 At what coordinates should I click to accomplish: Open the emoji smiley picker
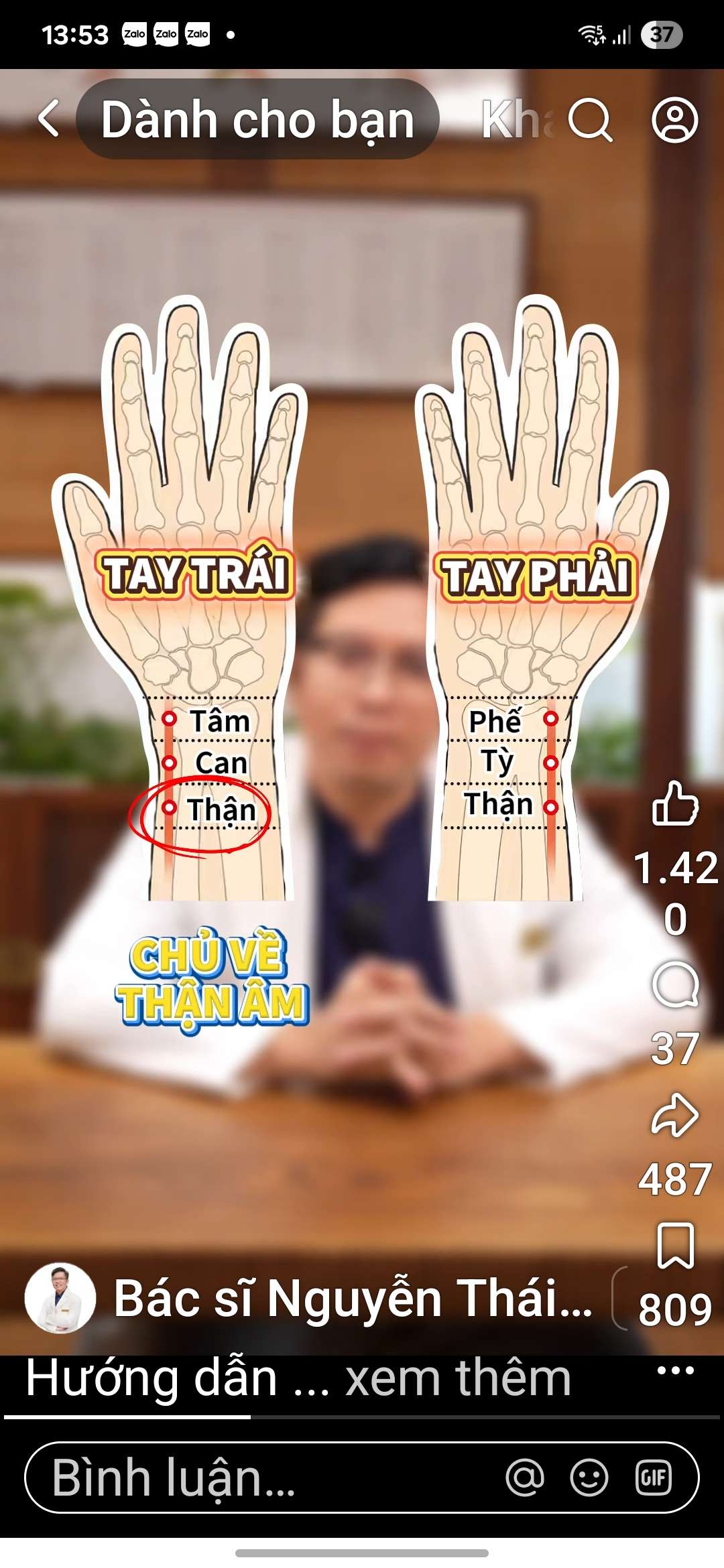click(x=589, y=1478)
